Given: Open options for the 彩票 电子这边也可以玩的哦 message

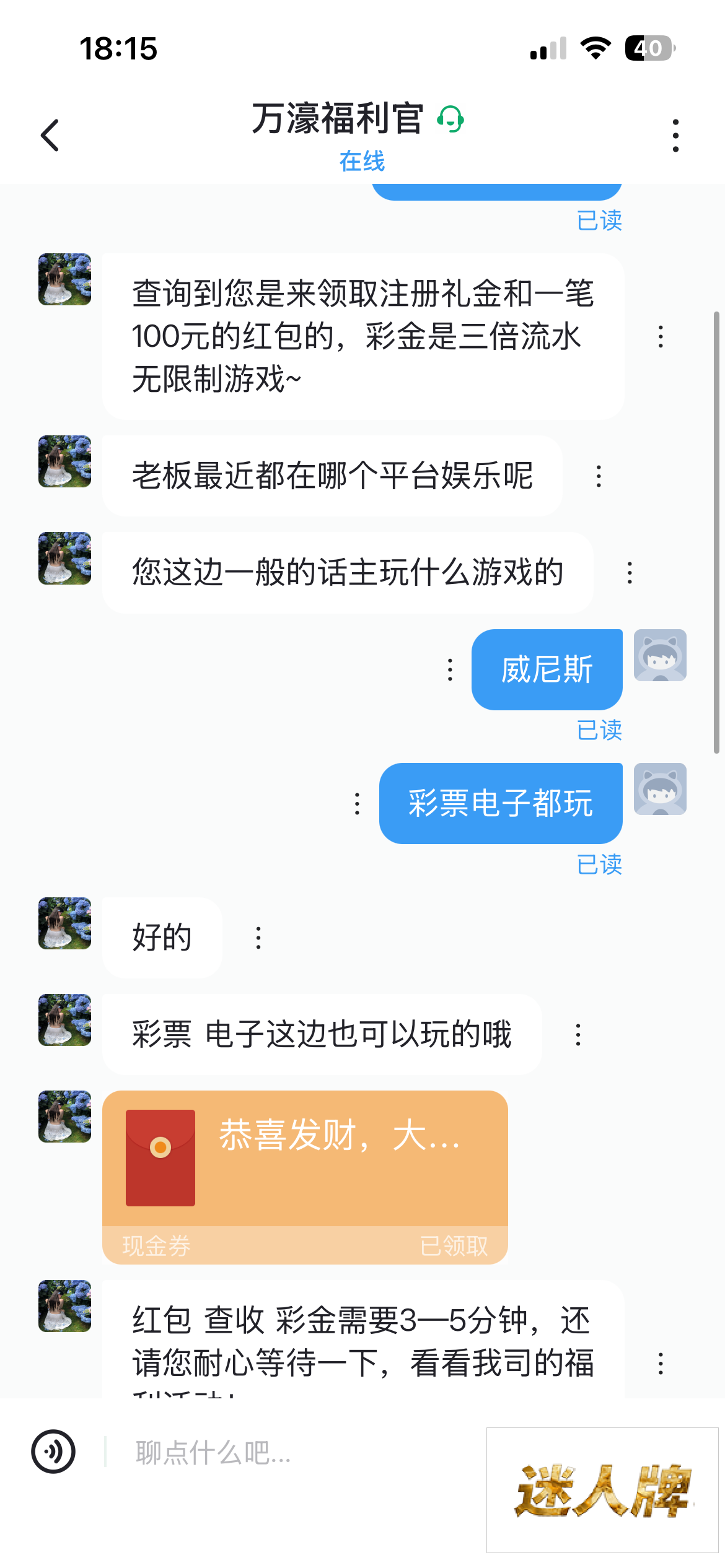Looking at the screenshot, I should 578,1035.
